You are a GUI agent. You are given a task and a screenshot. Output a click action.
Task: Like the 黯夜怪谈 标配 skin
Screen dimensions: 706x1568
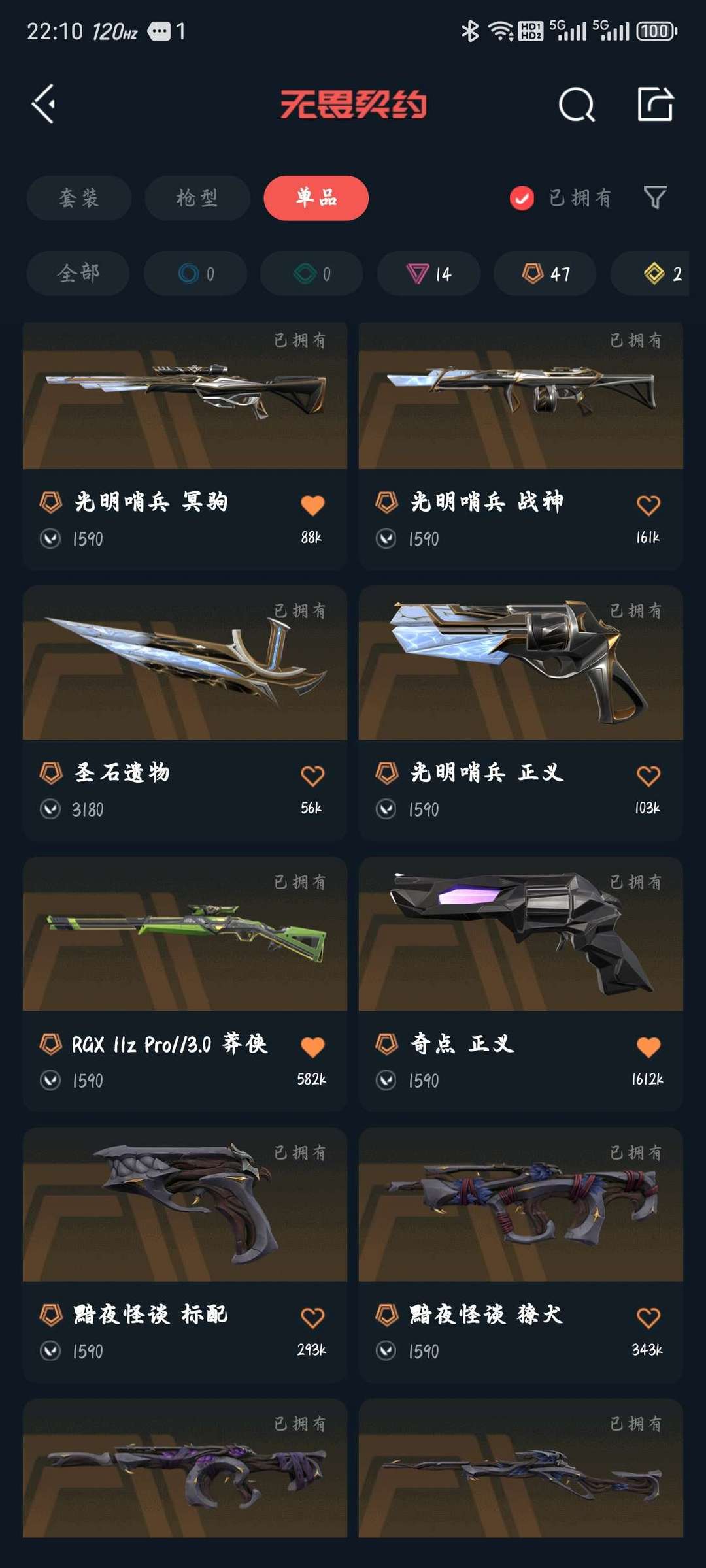tap(312, 1318)
